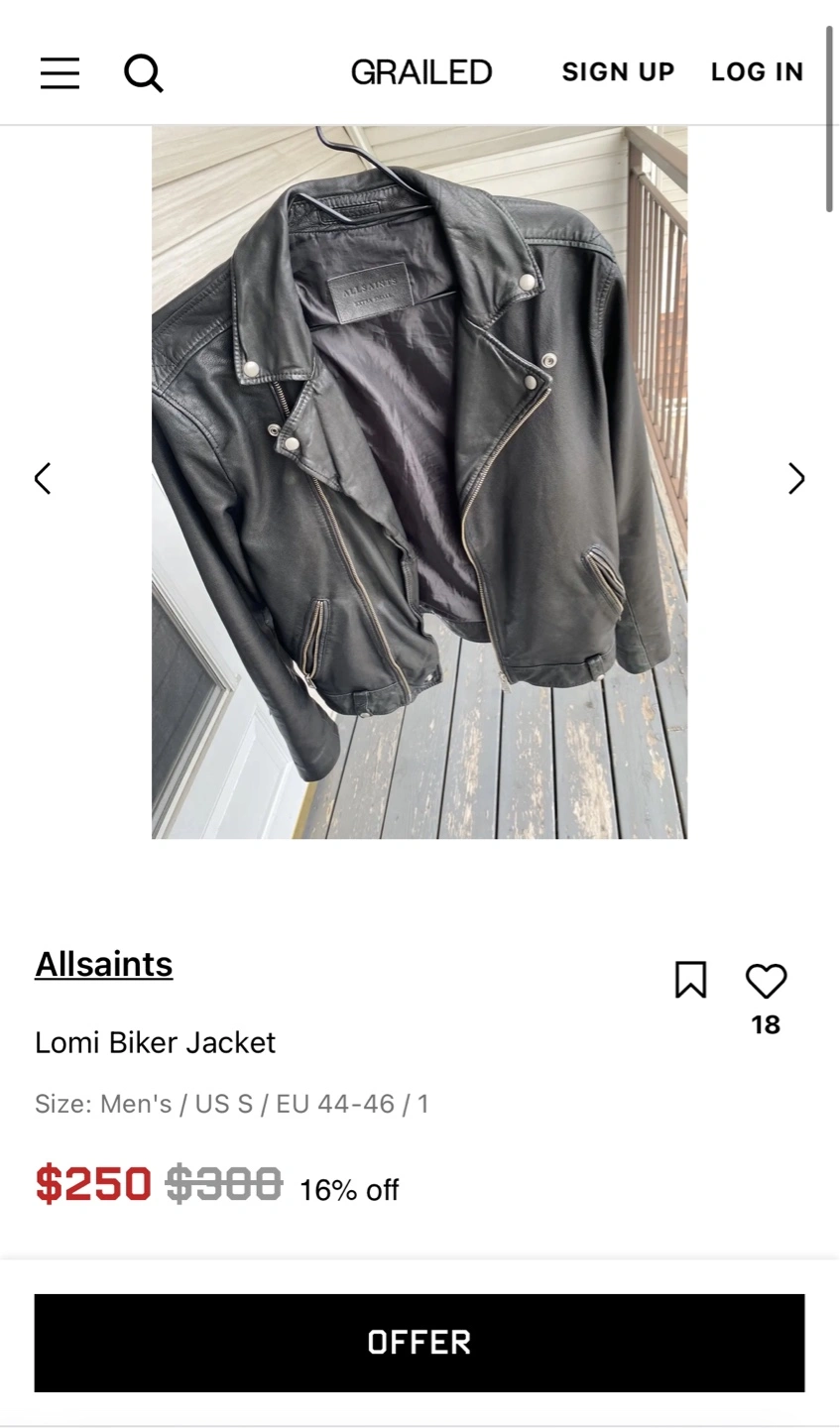Viewport: 840px width, 1428px height.
Task: Show the next jacket photo
Action: coord(796,479)
